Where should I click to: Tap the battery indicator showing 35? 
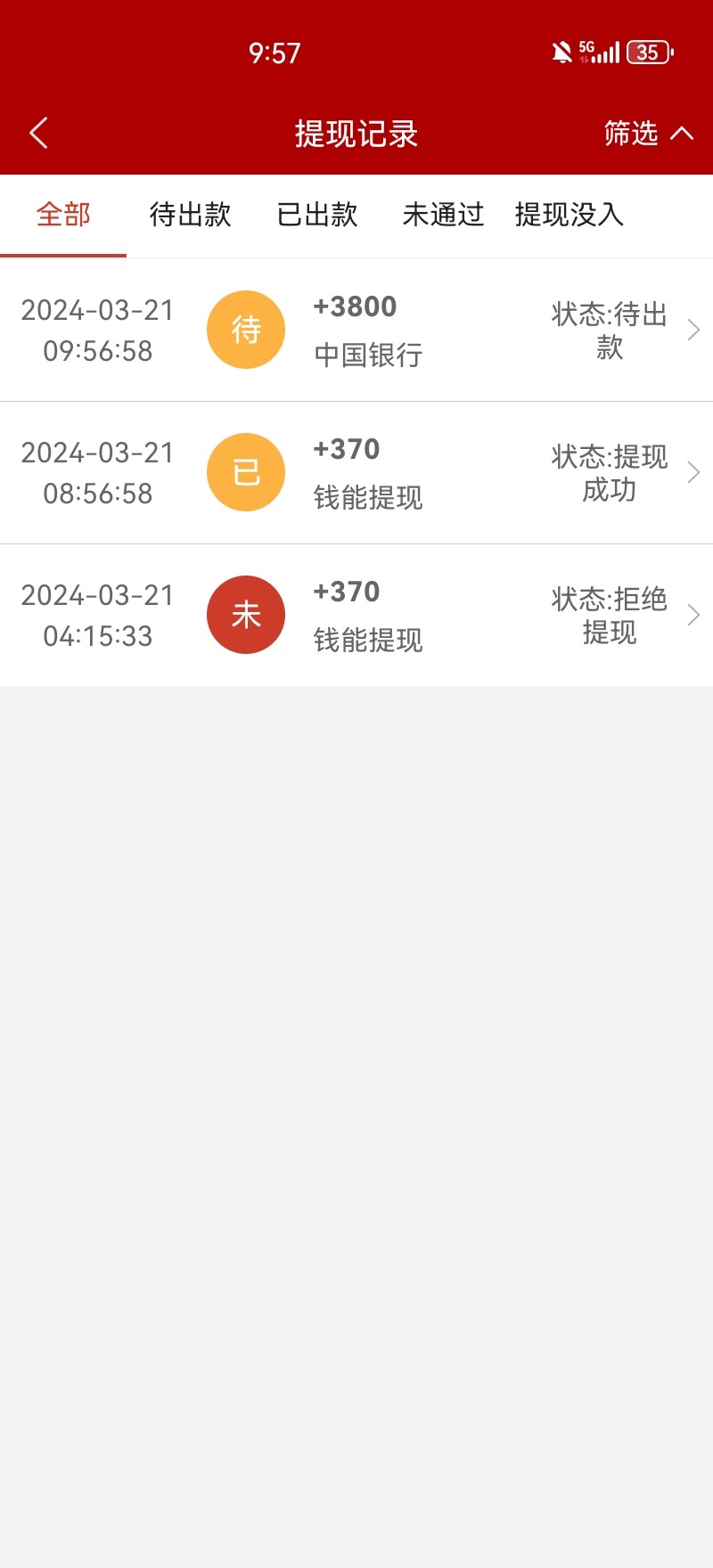click(649, 53)
